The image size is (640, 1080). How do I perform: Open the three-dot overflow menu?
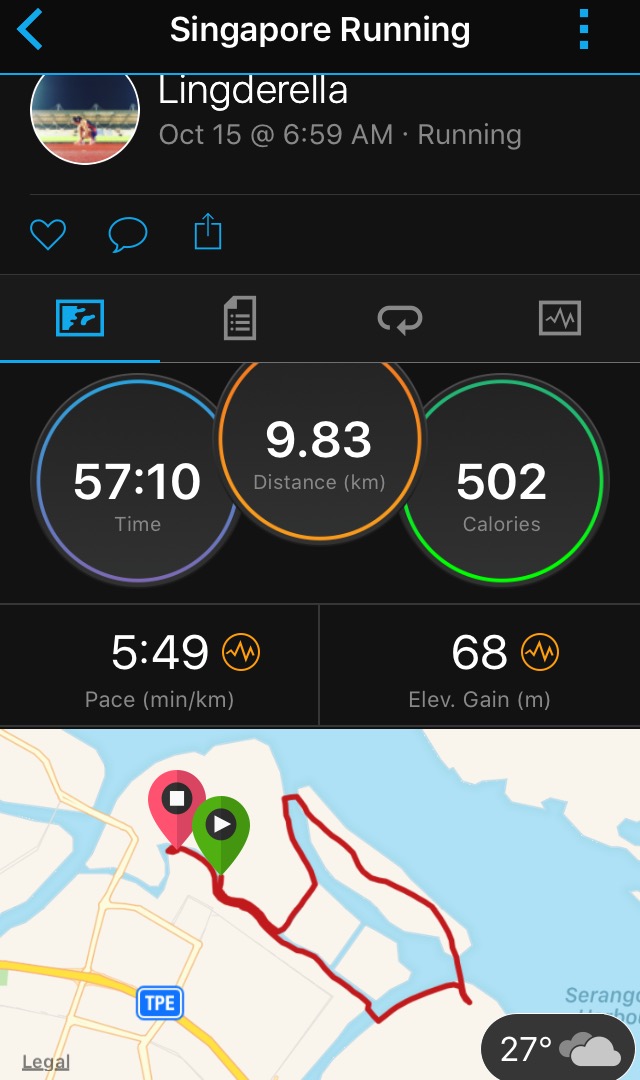(x=584, y=30)
